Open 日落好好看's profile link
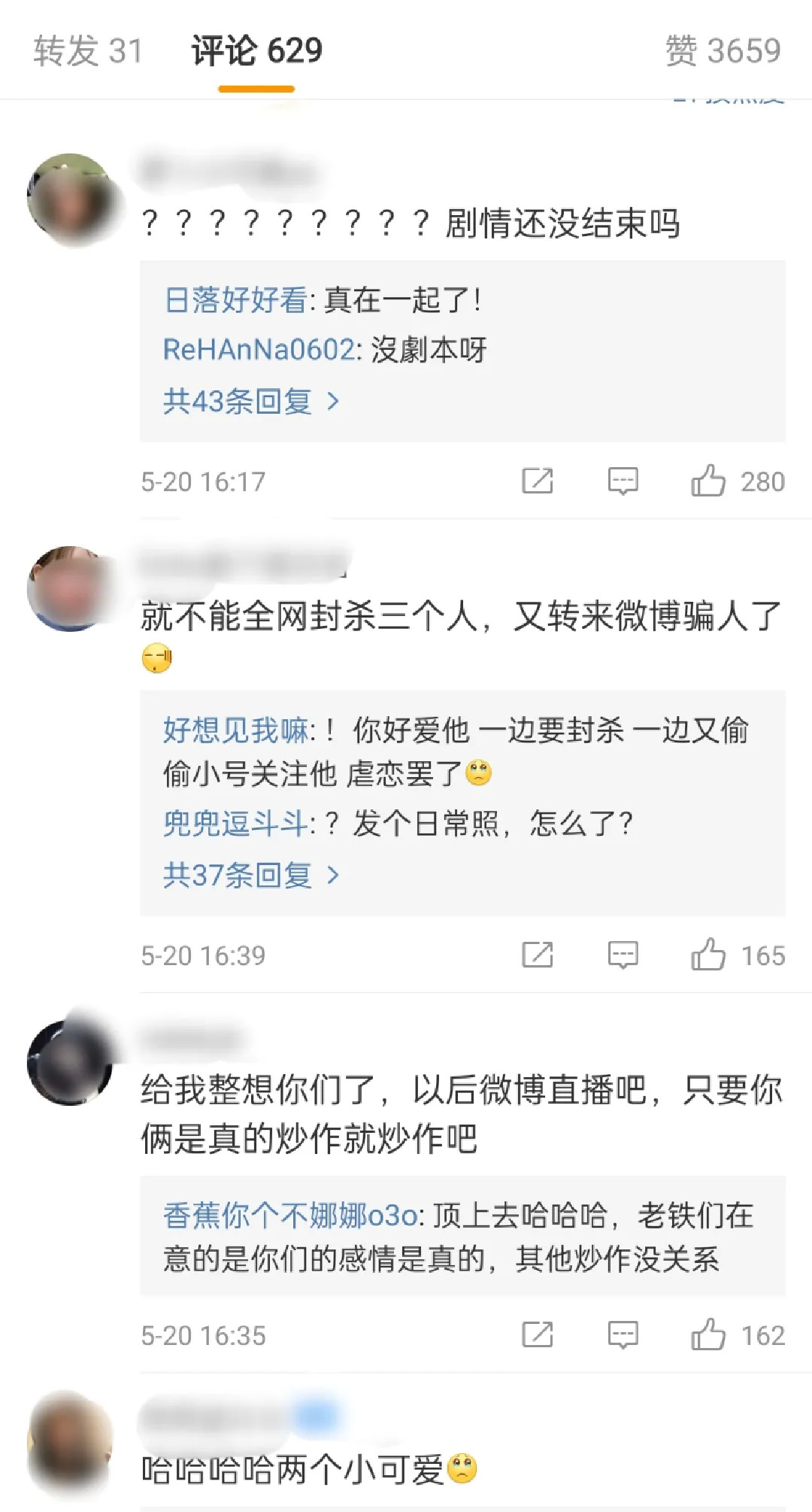The height and width of the screenshot is (1512, 812). pyautogui.click(x=235, y=300)
